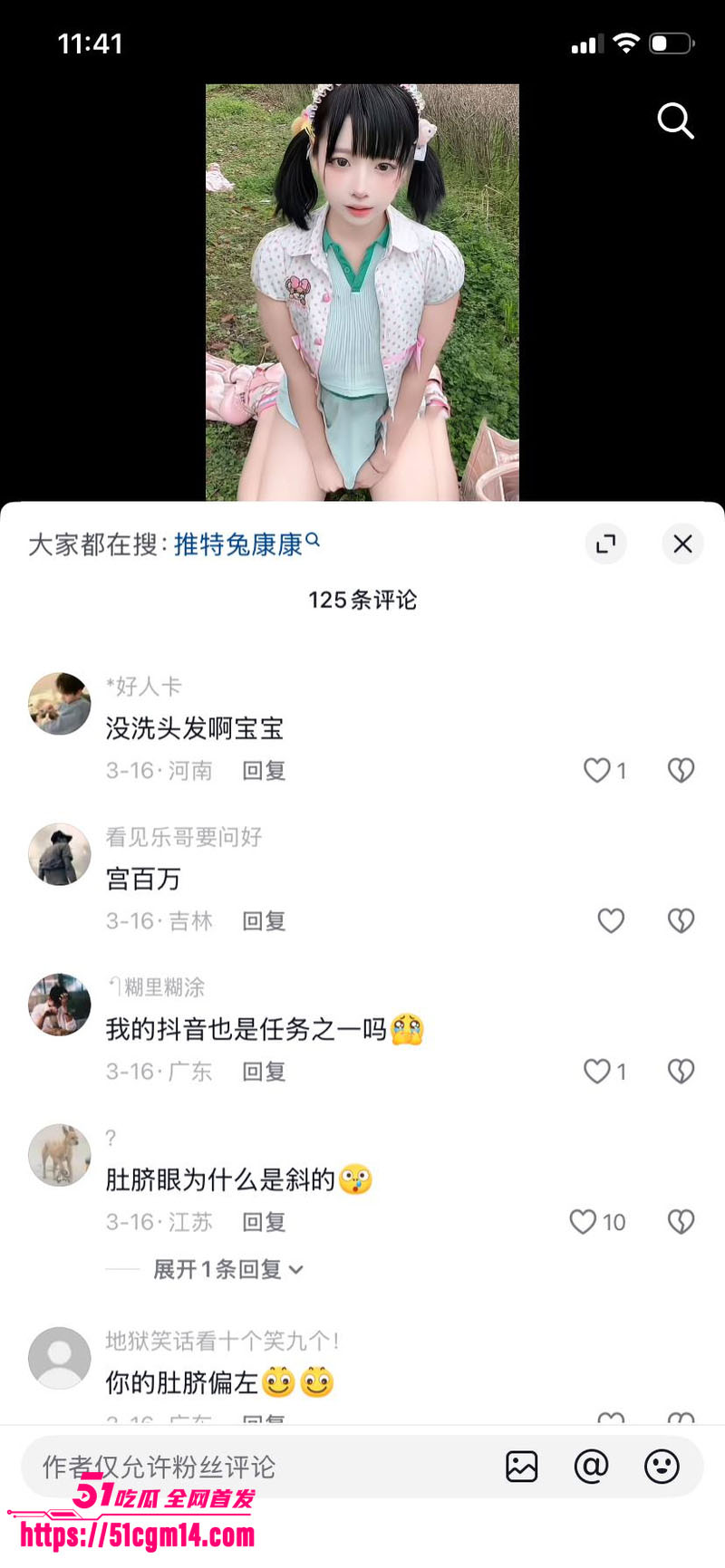The height and width of the screenshot is (1568, 725).
Task: Dislike the comment 没洗头发啊宝宝
Action: [681, 770]
